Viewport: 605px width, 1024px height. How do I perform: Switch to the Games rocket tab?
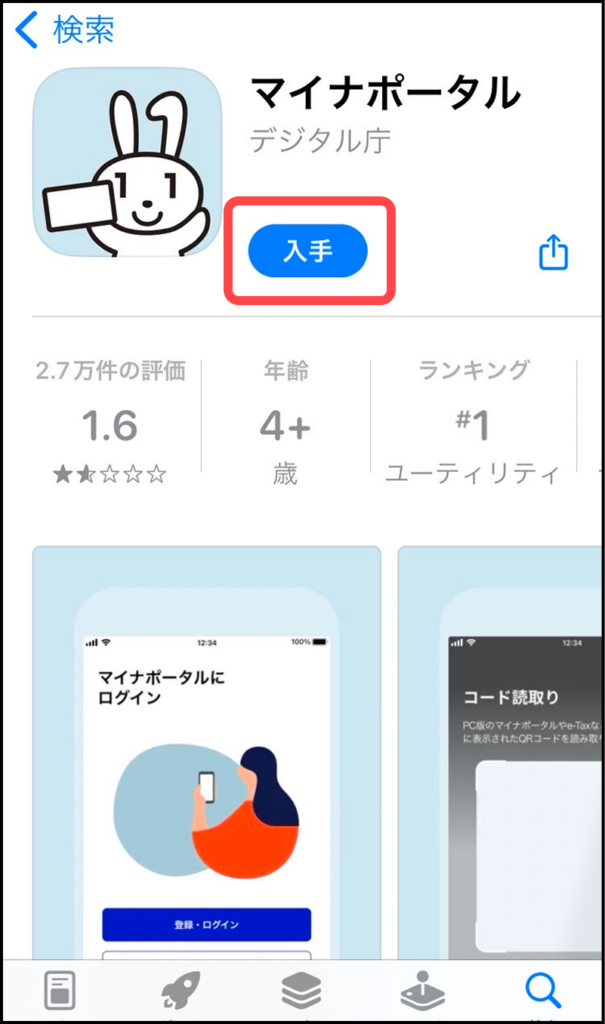click(x=181, y=991)
